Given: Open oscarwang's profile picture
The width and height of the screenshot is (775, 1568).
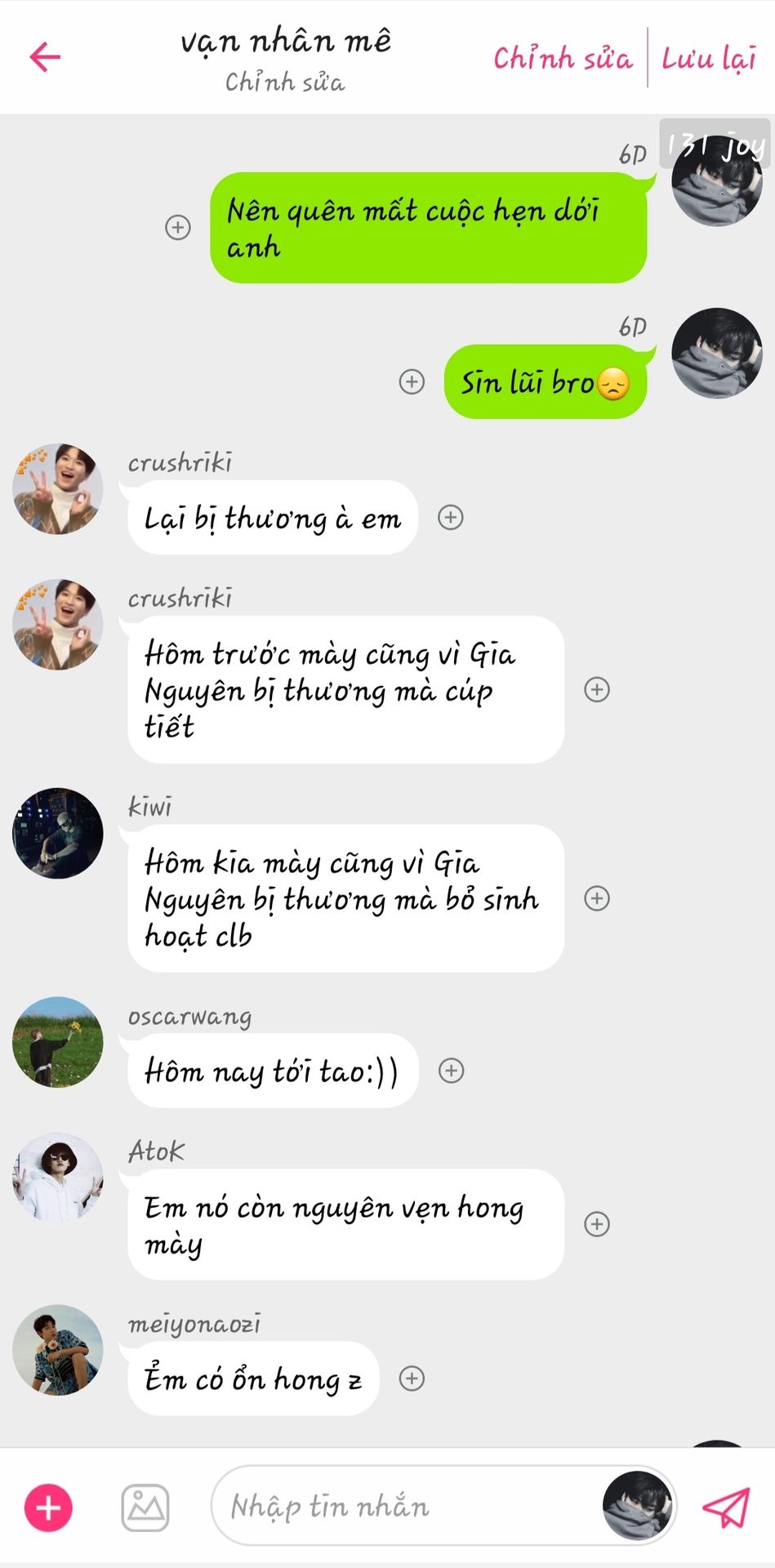Looking at the screenshot, I should (x=58, y=1042).
